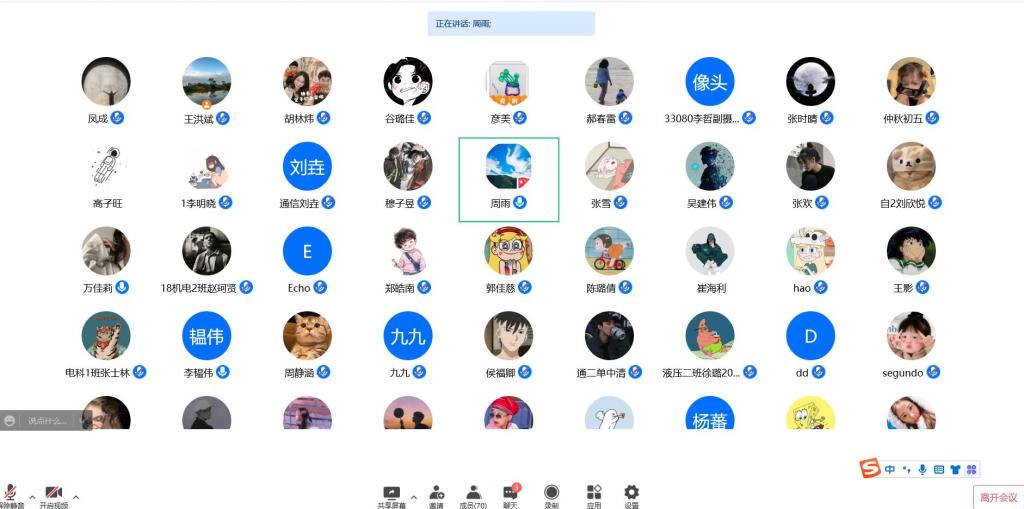Open the apps menu
1024x509 pixels.
click(x=594, y=493)
